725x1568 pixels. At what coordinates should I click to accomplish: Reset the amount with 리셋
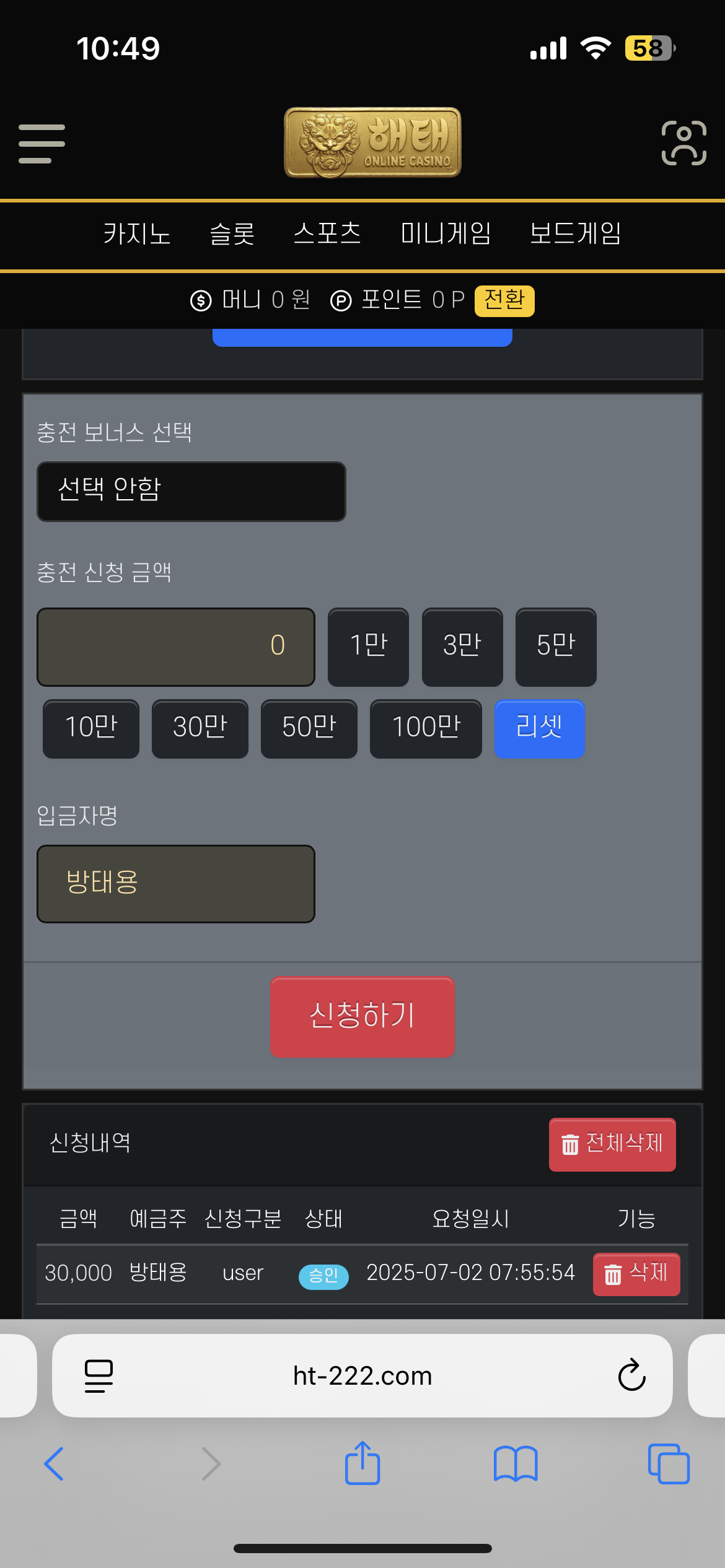pos(539,728)
